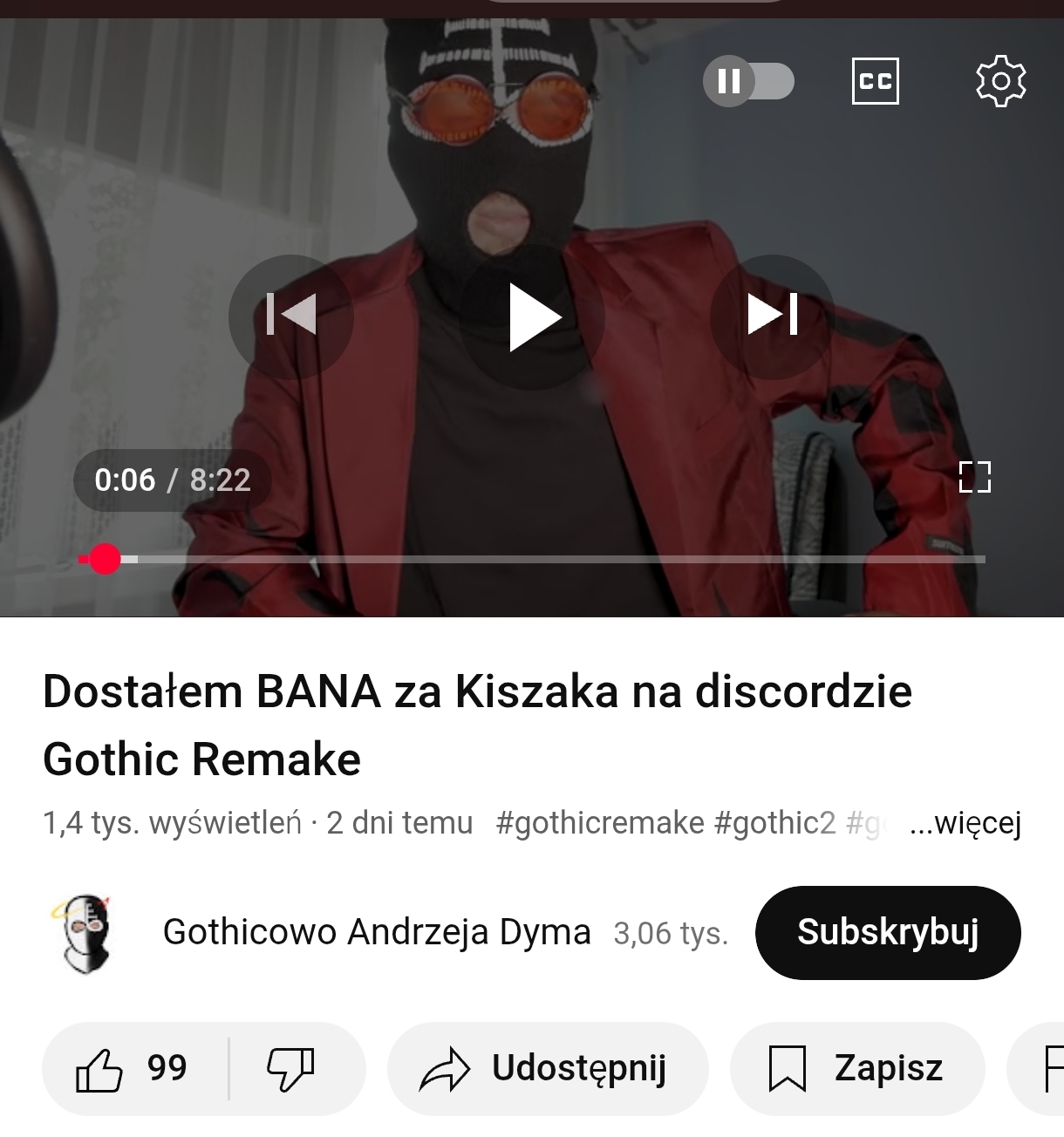Skip to the previous video
1064x1137 pixels.
[291, 316]
